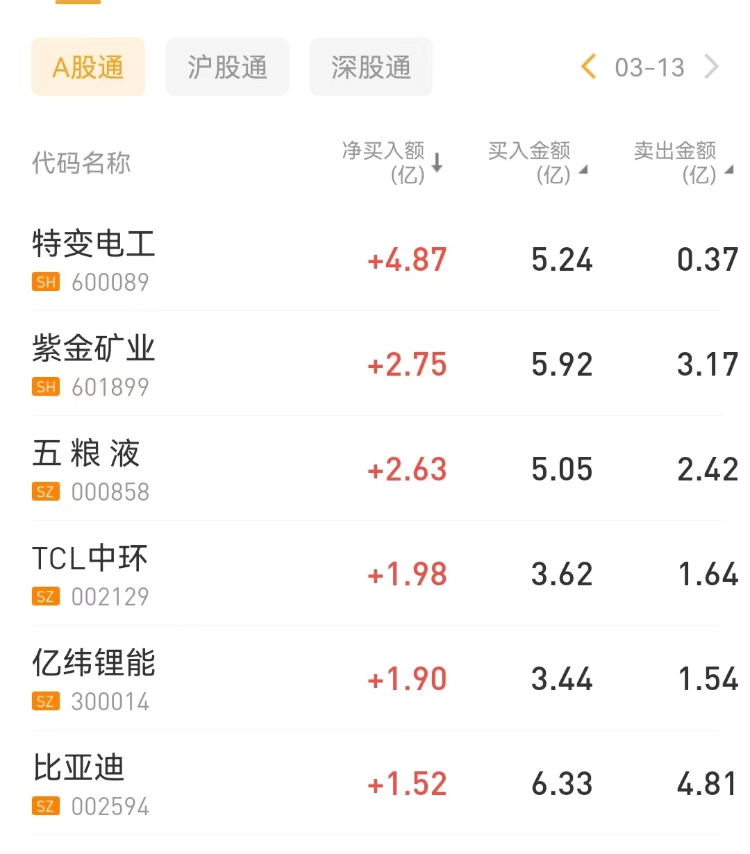Open 比亚迪 stock details
This screenshot has height=854, width=750.
(80, 784)
